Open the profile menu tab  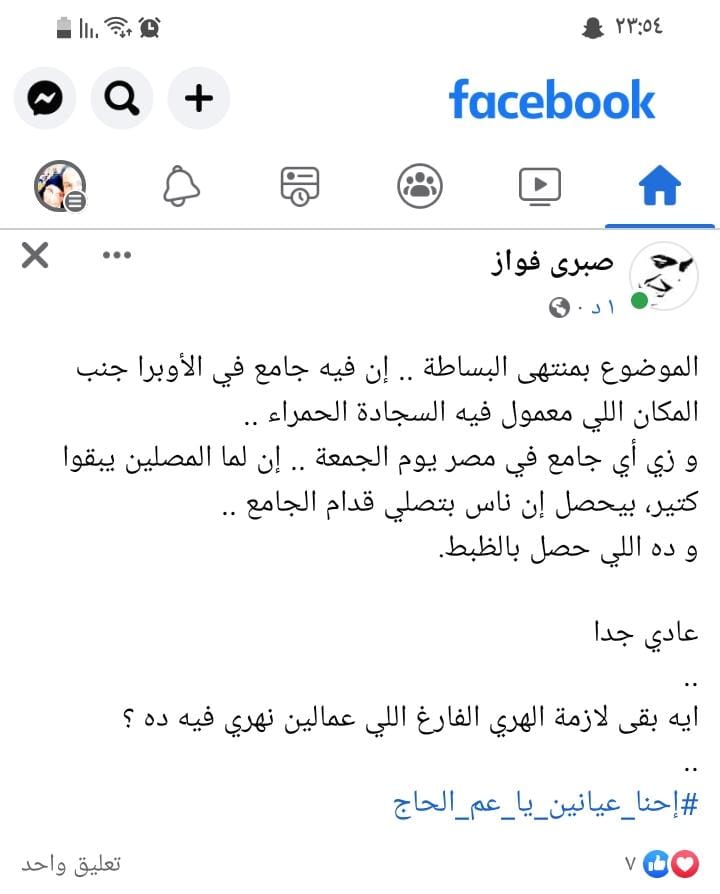[x=61, y=186]
